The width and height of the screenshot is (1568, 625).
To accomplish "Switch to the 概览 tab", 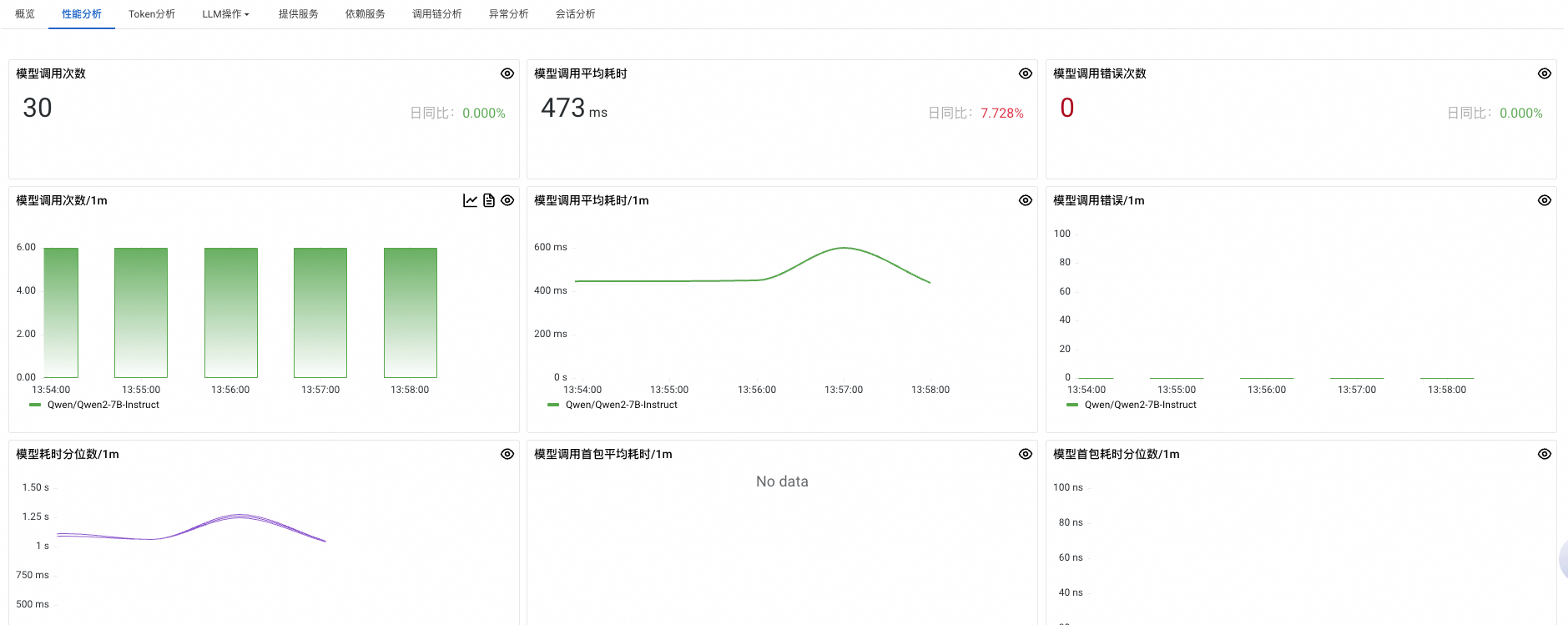I will 25,14.
